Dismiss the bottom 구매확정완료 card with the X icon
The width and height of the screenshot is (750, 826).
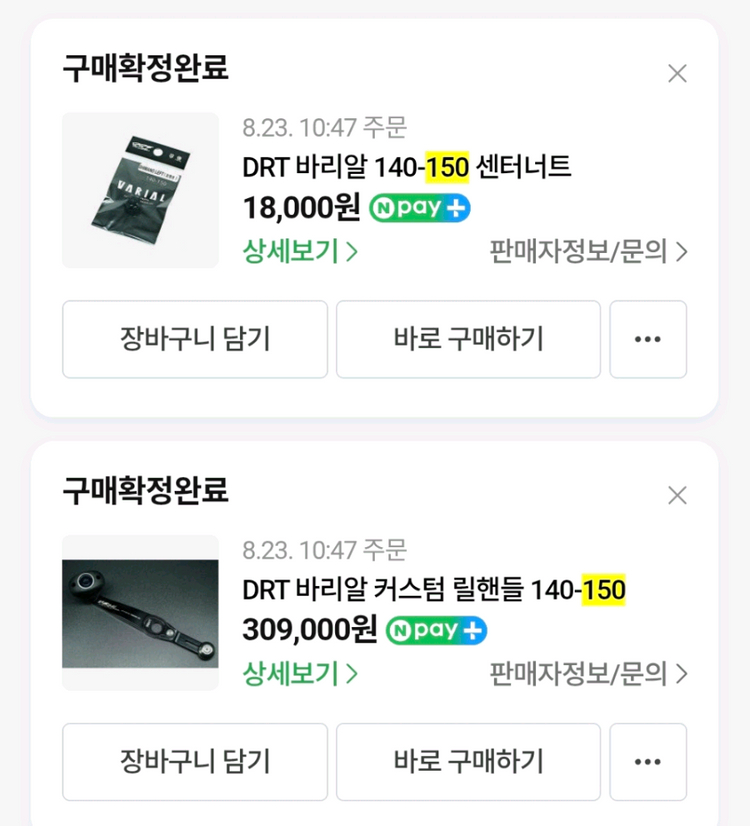click(x=677, y=495)
